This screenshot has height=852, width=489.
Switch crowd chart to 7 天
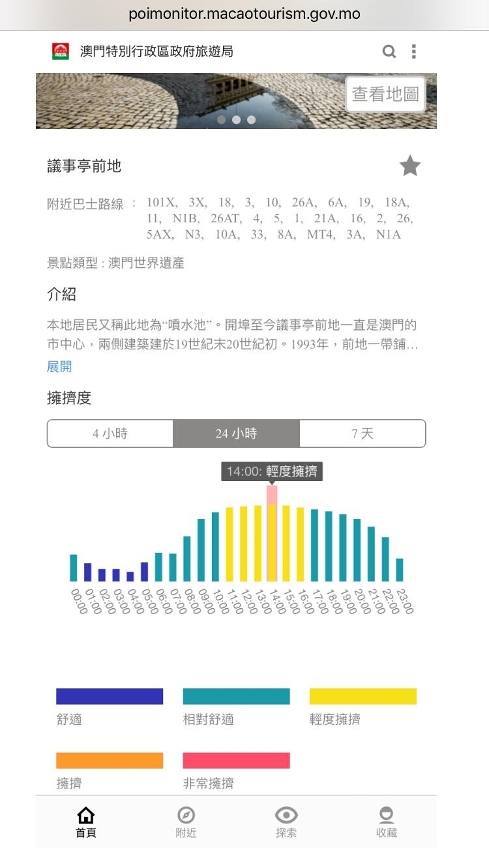[362, 434]
